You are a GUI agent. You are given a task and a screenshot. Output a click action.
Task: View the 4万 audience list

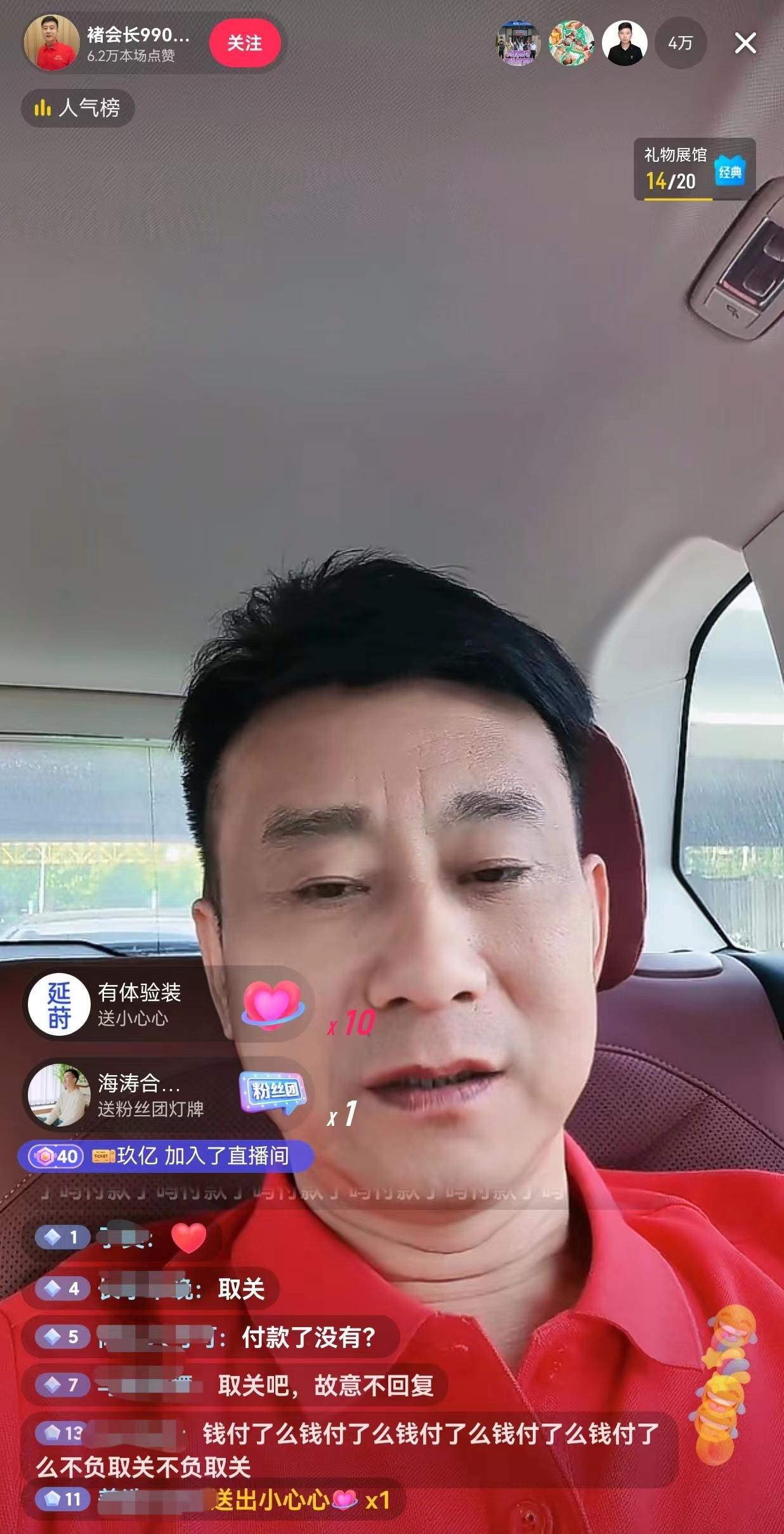pyautogui.click(x=680, y=43)
